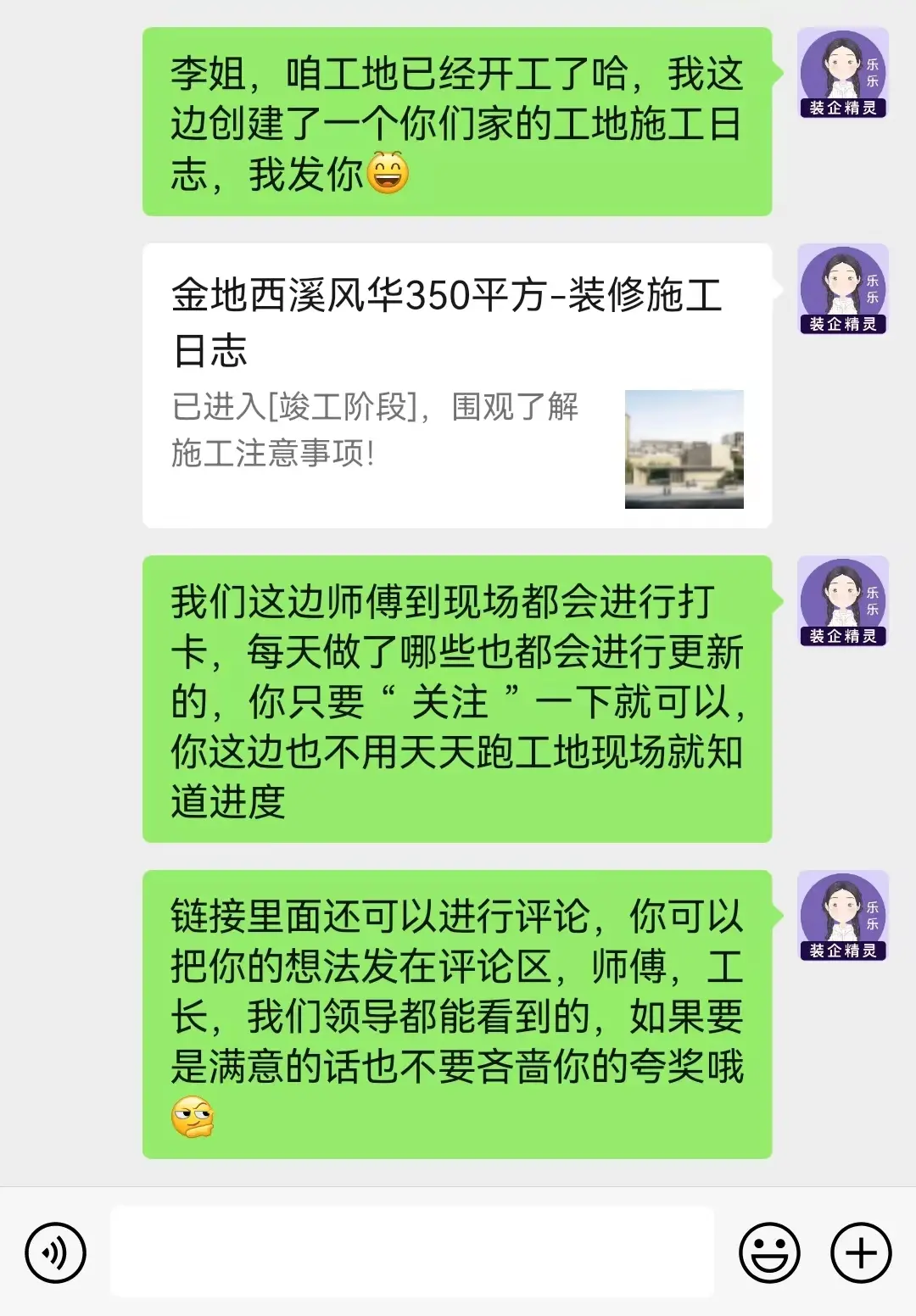Open the emoji picker
This screenshot has height=1316, width=916.
click(x=769, y=1252)
